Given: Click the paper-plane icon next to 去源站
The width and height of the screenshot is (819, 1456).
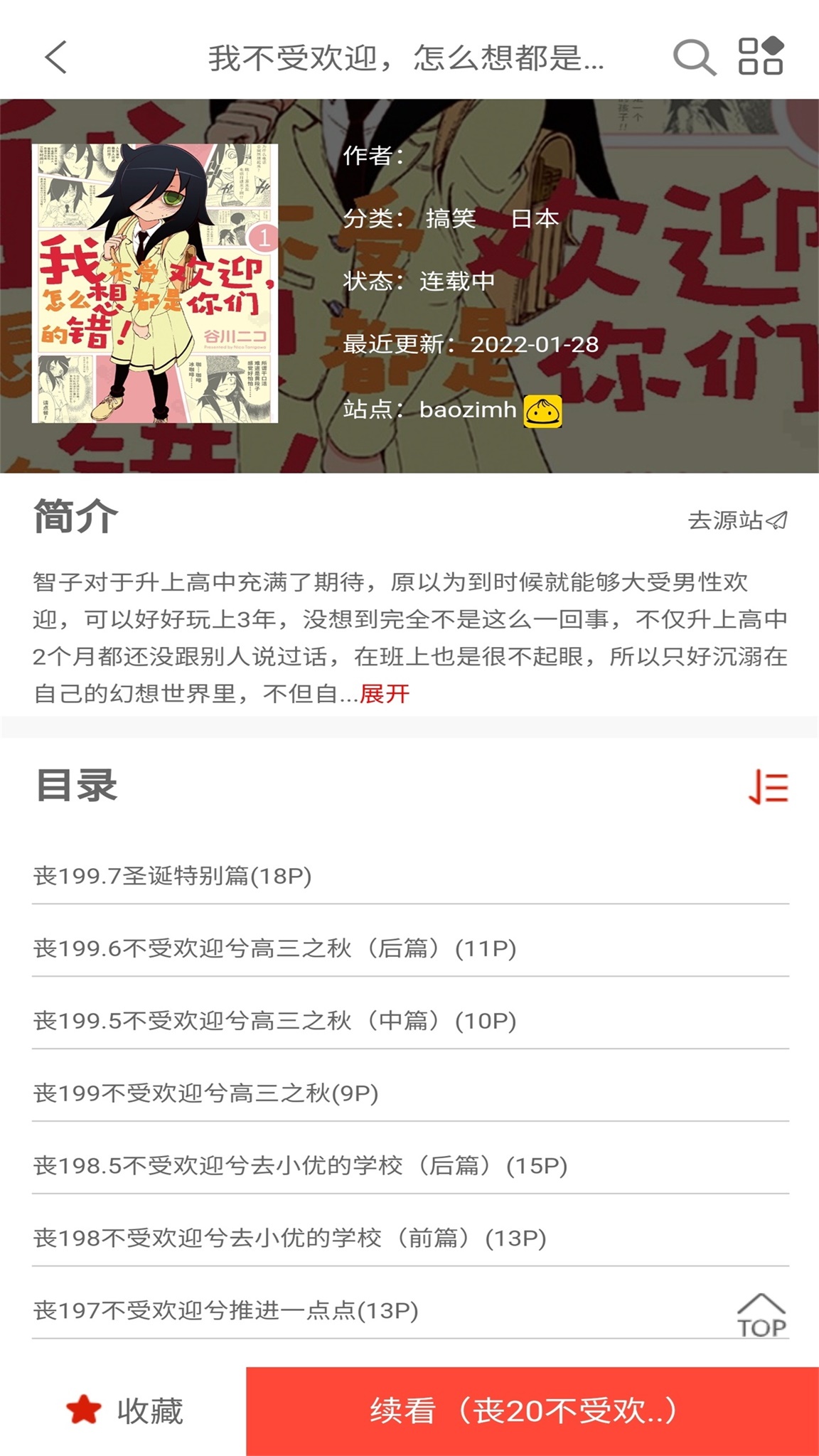Looking at the screenshot, I should 778,520.
